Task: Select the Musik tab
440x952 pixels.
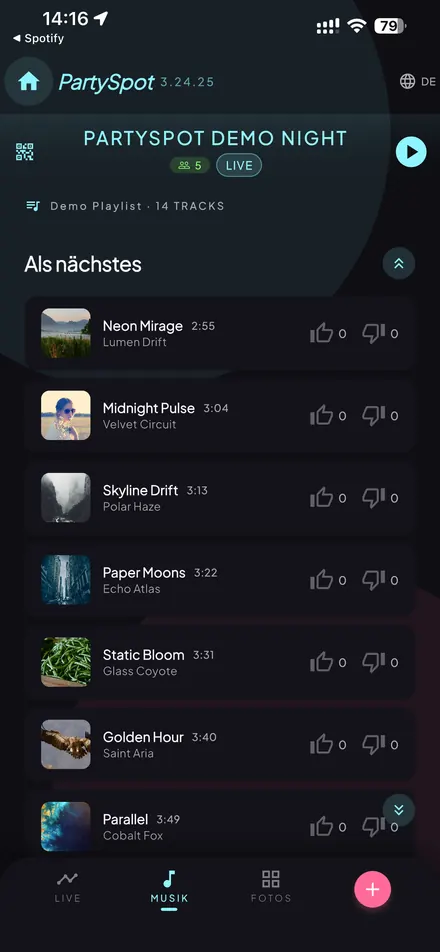Action: click(169, 889)
